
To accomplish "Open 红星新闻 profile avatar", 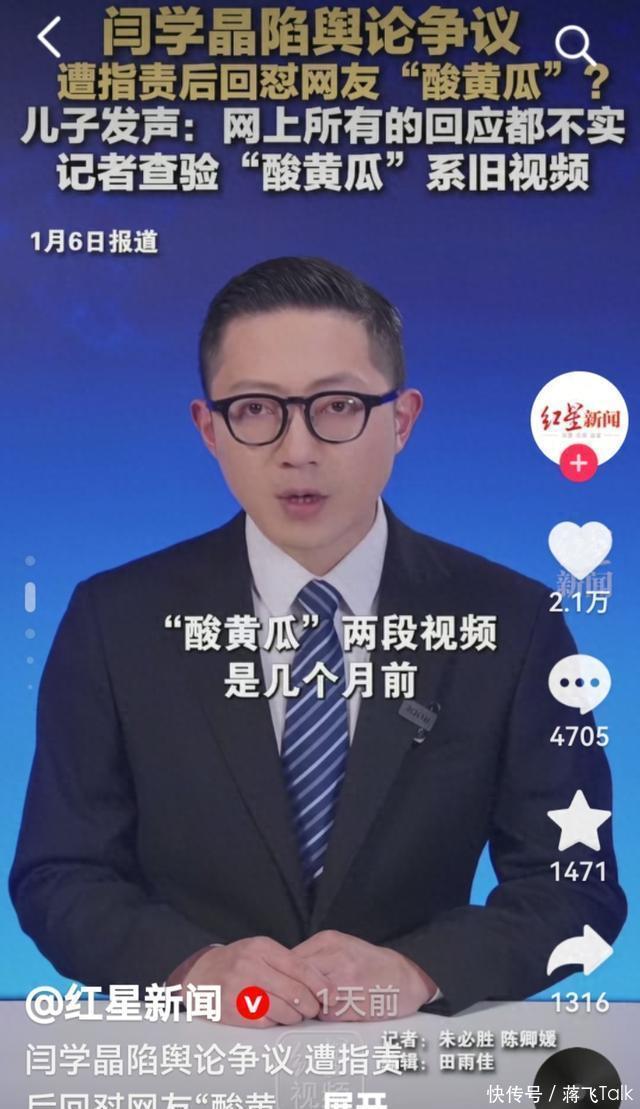I will pos(579,417).
